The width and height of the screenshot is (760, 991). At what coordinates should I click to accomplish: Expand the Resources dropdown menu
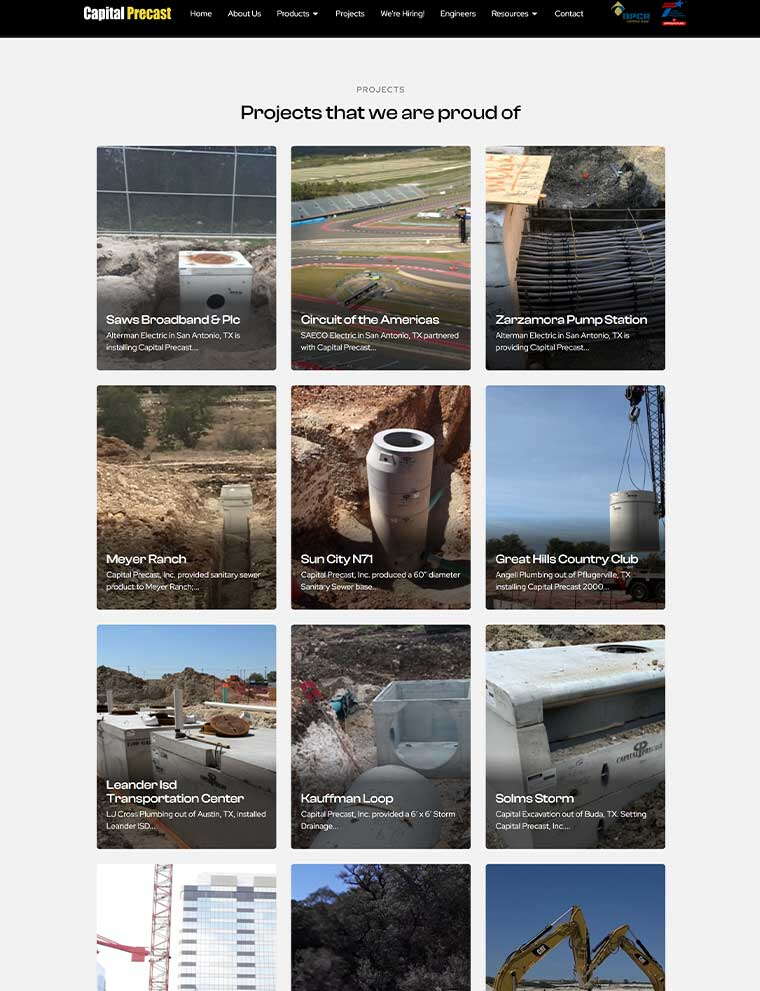pyautogui.click(x=514, y=14)
